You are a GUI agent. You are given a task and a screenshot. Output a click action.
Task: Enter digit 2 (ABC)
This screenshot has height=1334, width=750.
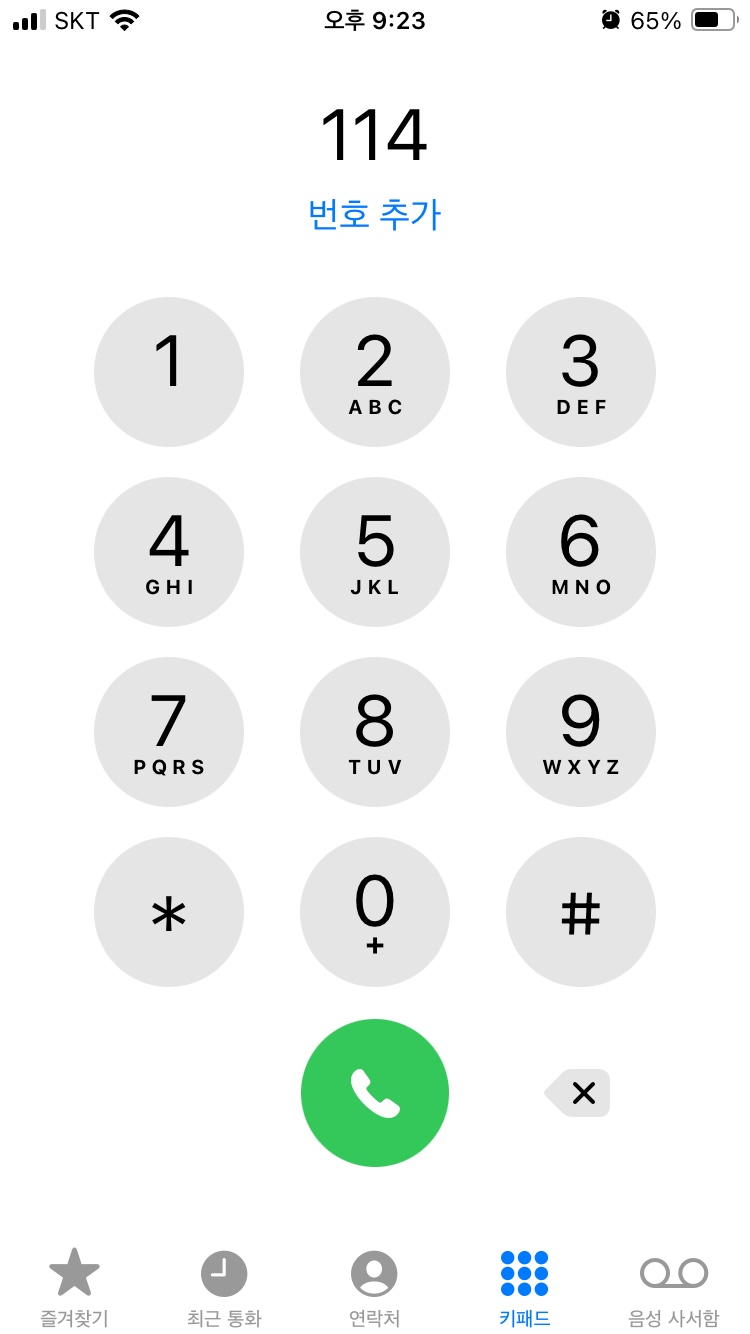coord(374,372)
